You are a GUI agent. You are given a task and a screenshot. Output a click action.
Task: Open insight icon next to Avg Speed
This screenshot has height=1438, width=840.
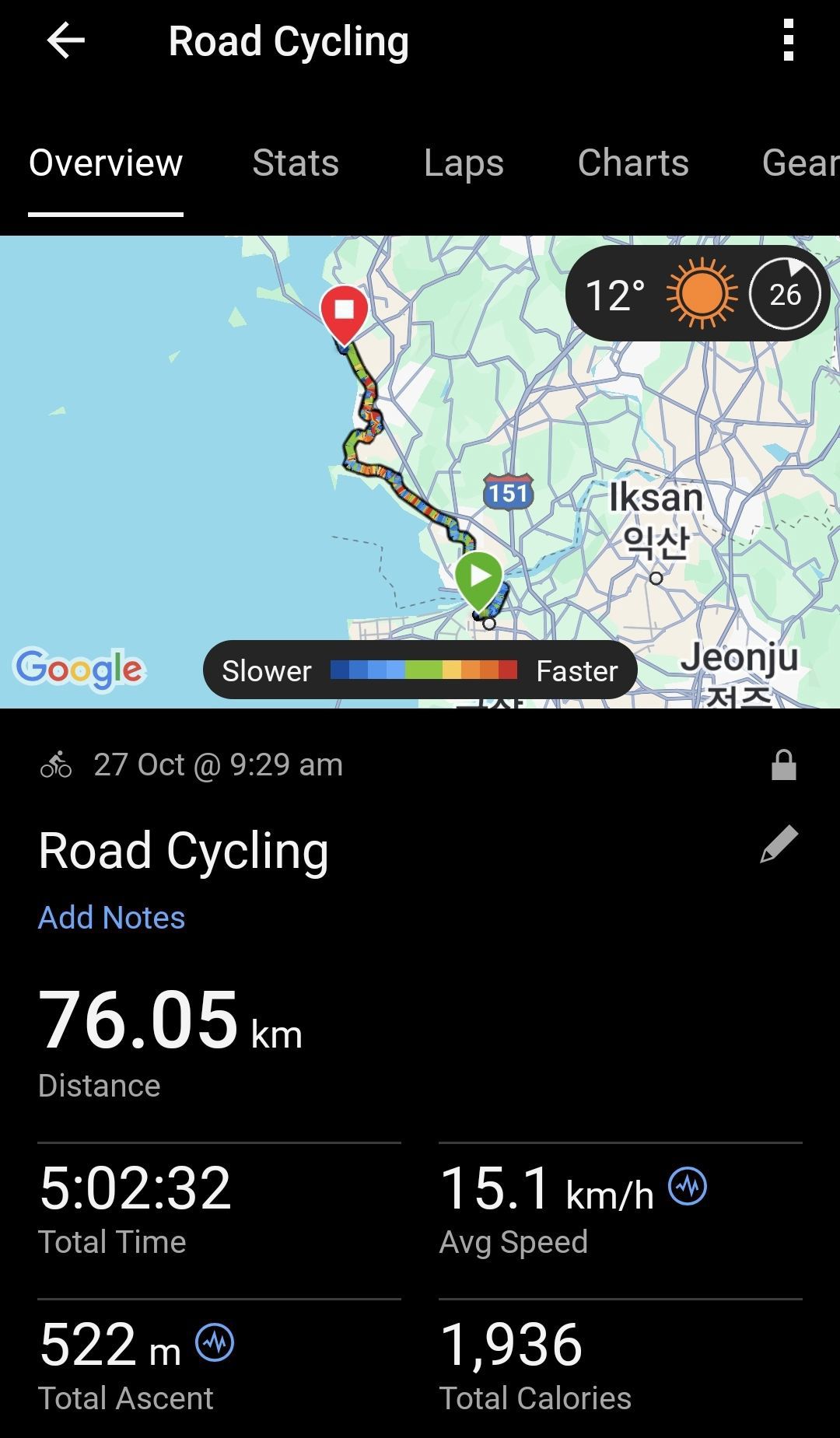click(x=688, y=1187)
